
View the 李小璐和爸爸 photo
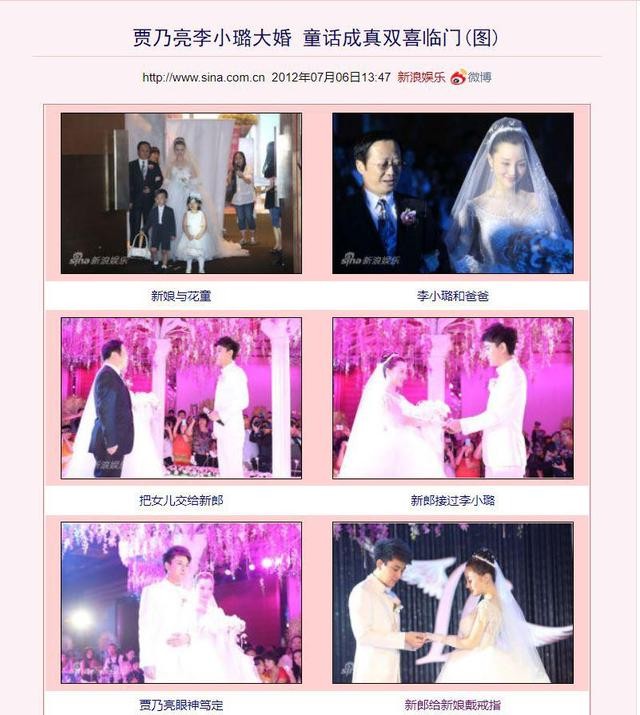pos(453,193)
